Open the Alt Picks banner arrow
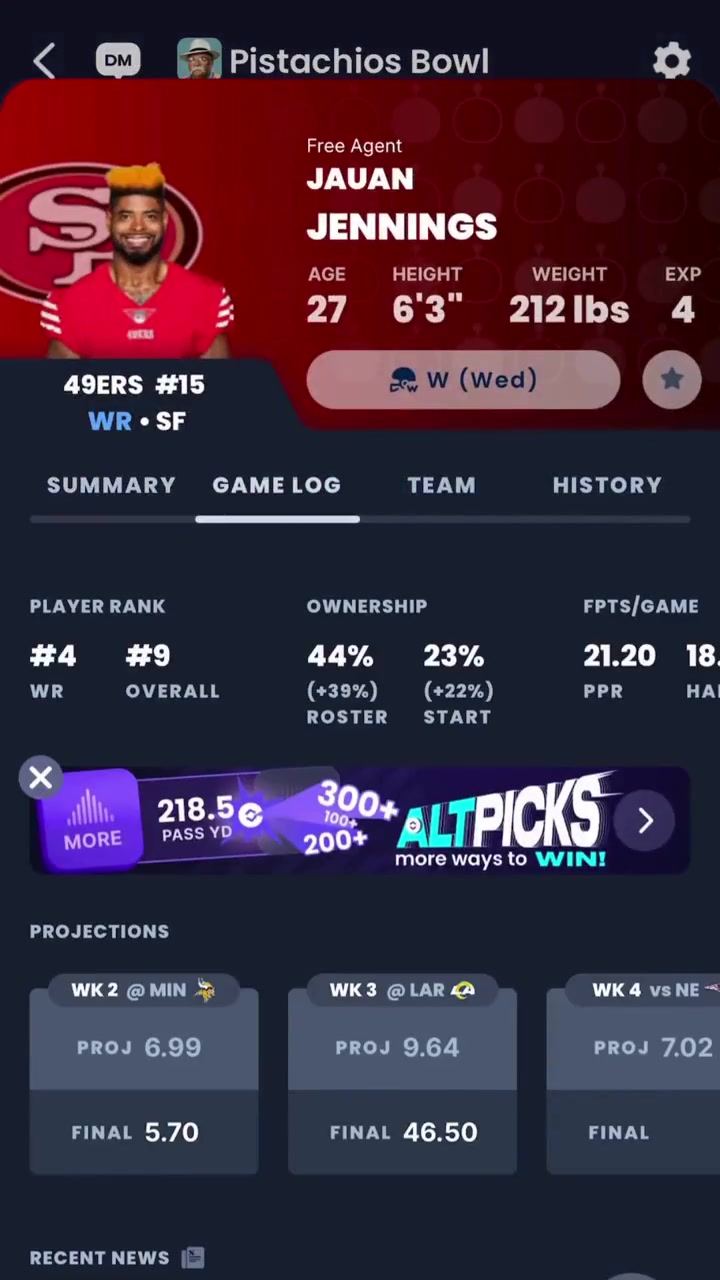 click(645, 821)
